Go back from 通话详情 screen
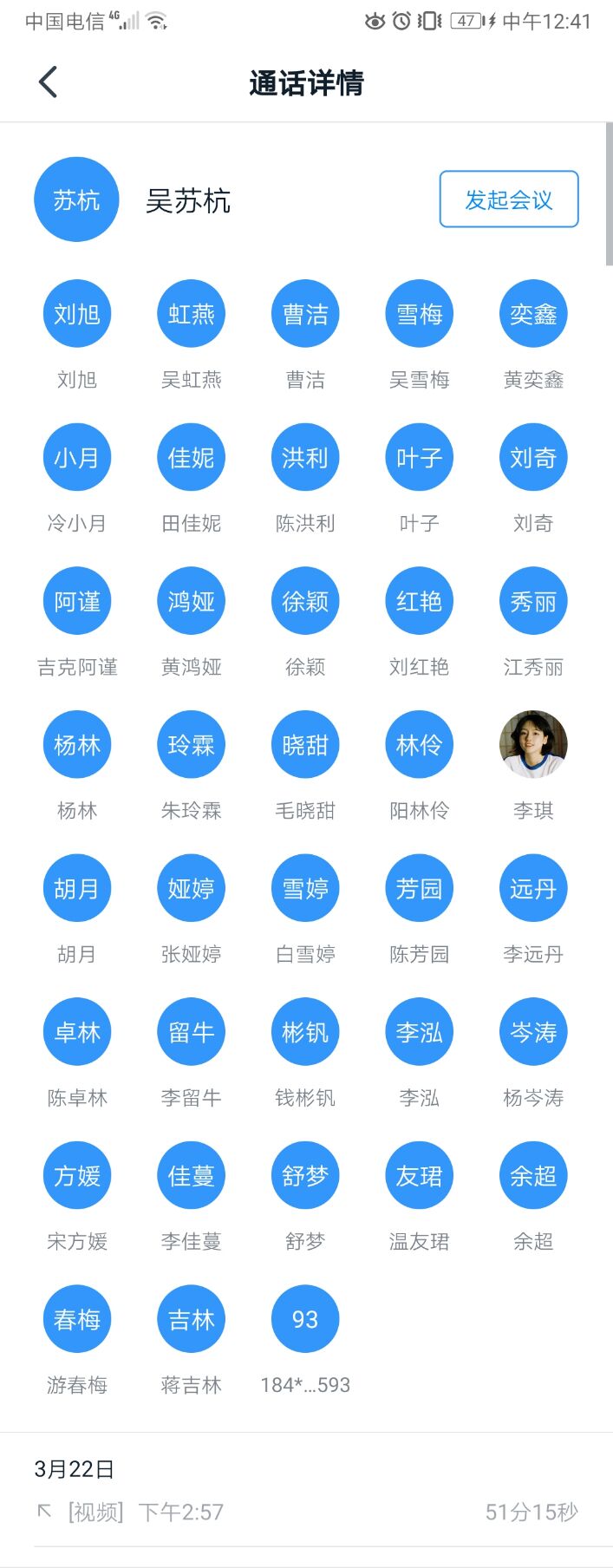 [49, 82]
